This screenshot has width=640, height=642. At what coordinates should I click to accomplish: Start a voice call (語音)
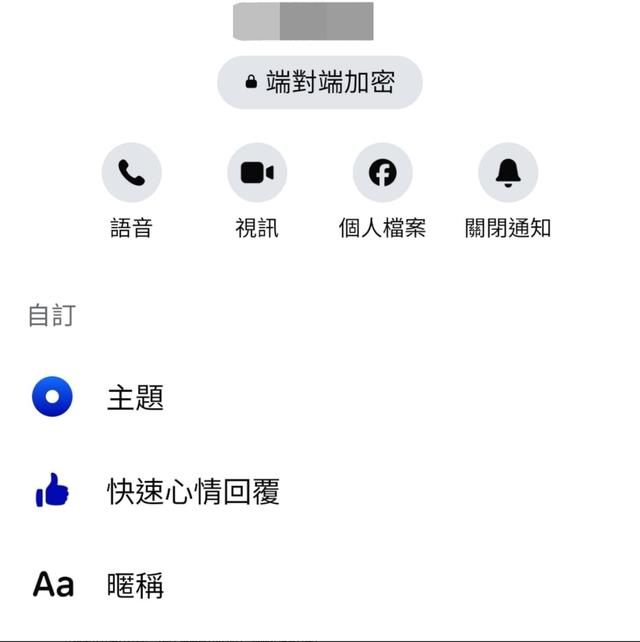(x=131, y=173)
